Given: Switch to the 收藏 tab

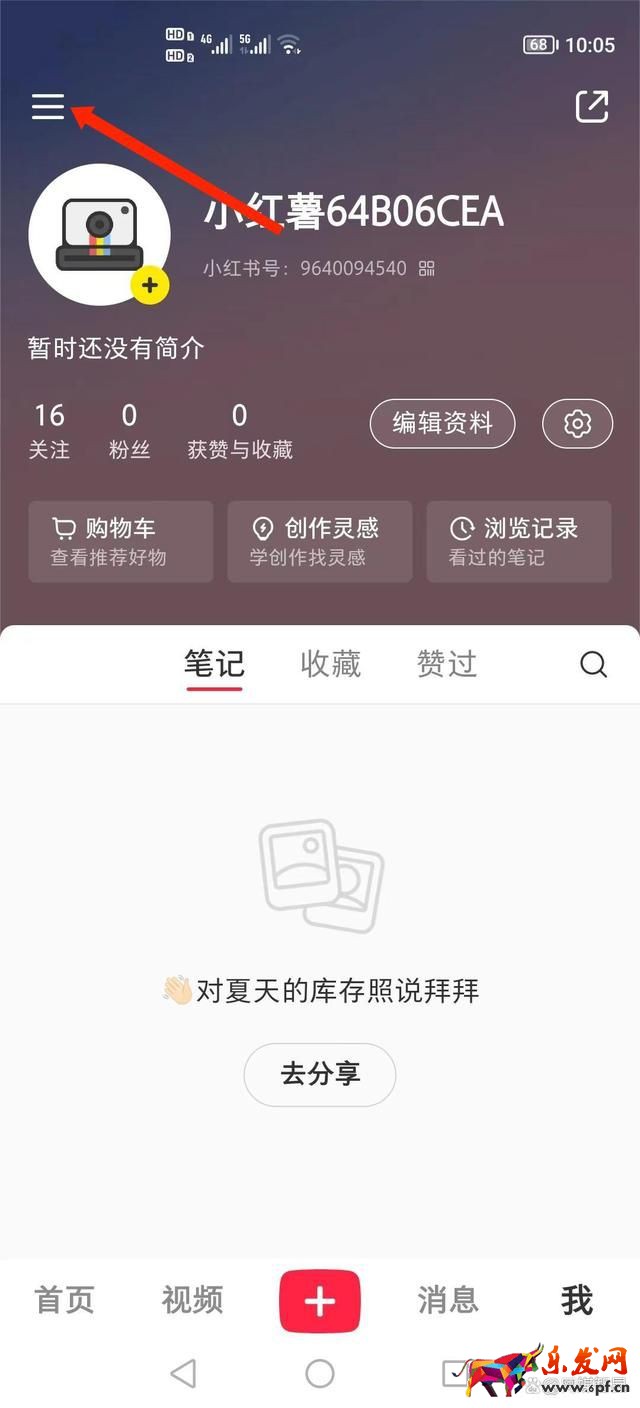Looking at the screenshot, I should [331, 664].
